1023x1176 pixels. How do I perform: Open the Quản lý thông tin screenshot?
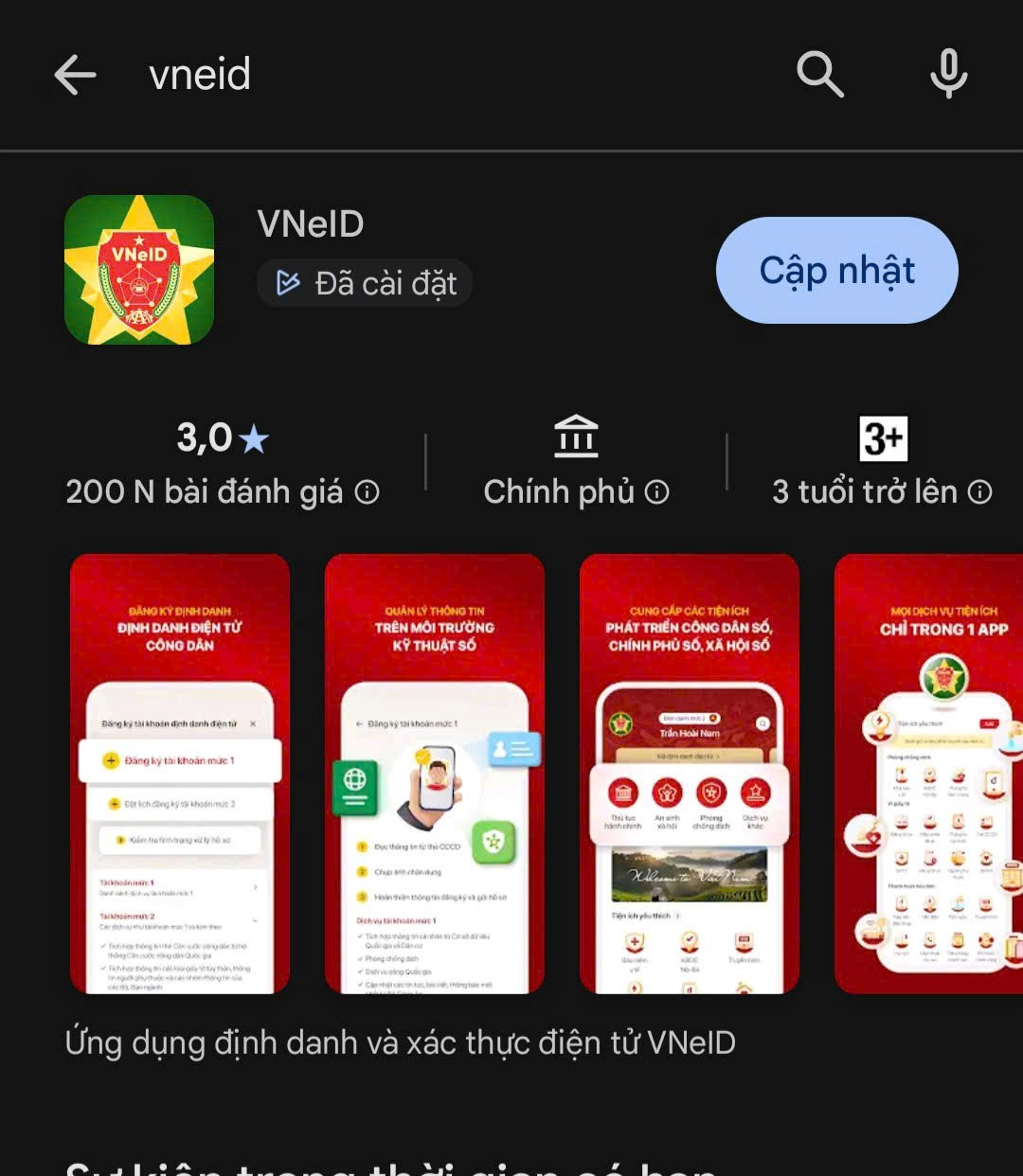pyautogui.click(x=434, y=773)
